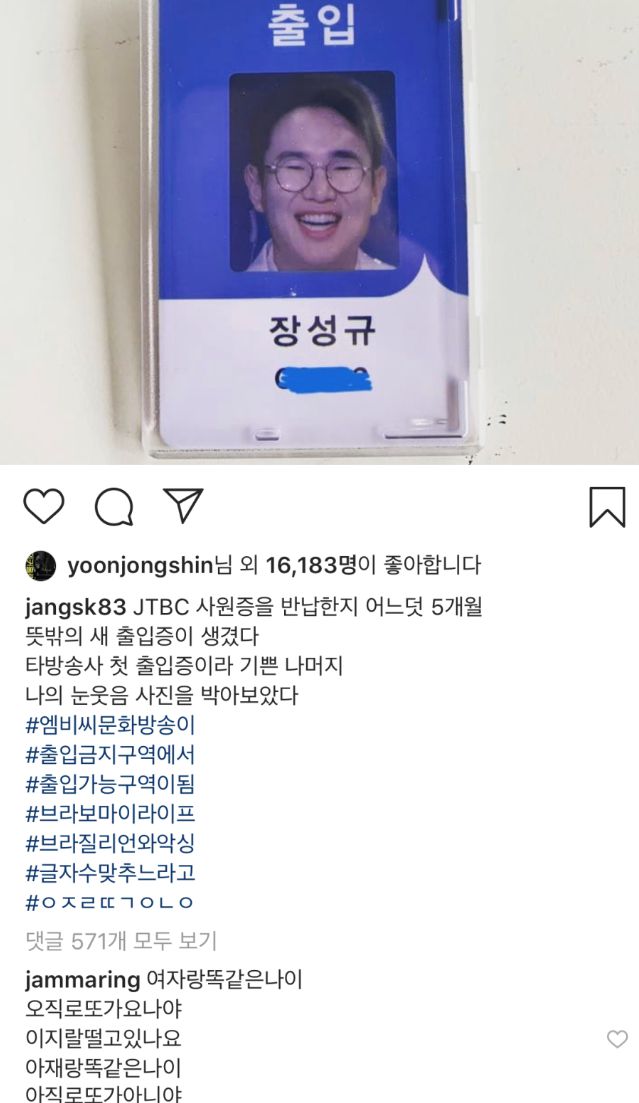
Task: Bookmark this post
Action: [607, 507]
